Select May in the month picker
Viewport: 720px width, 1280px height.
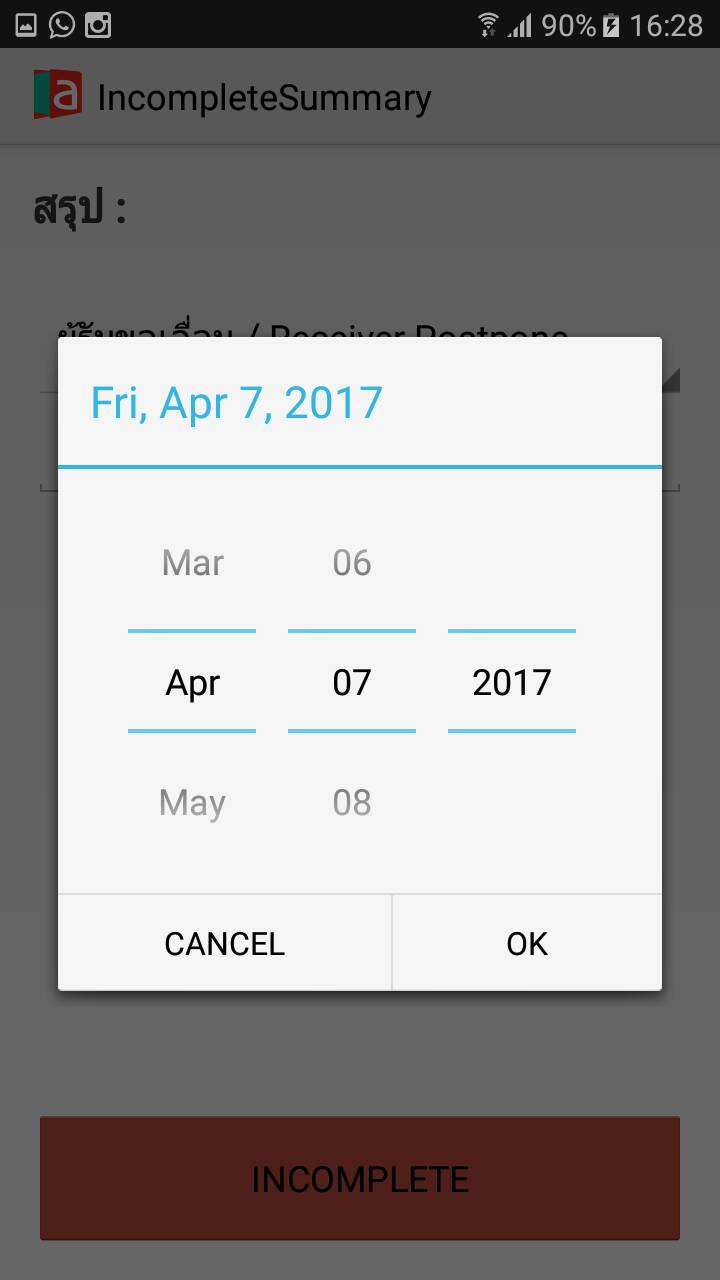click(192, 802)
